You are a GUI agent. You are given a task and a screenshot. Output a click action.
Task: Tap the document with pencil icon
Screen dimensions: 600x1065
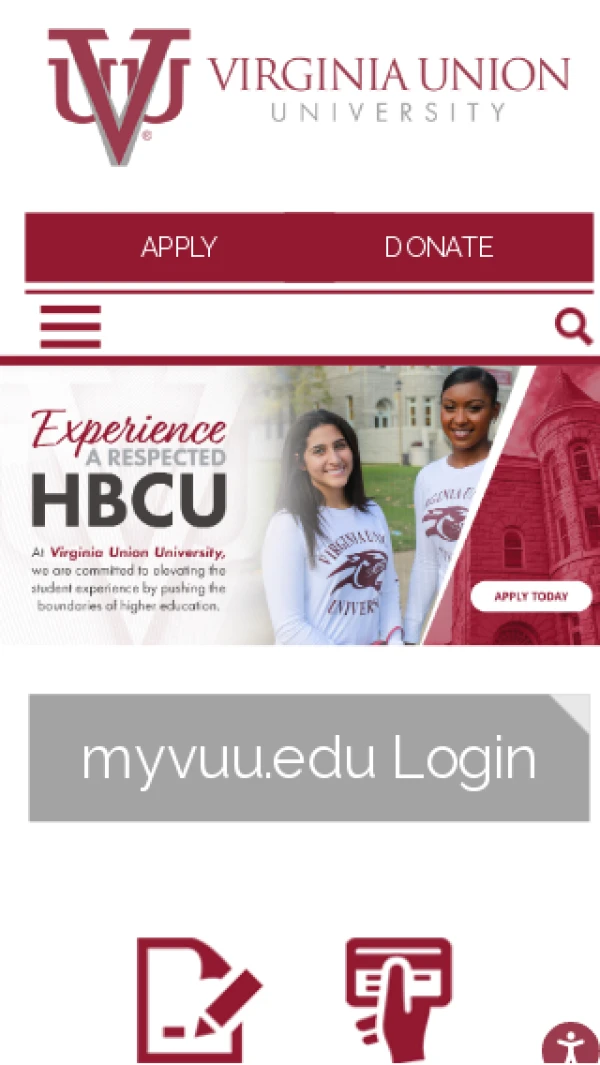click(198, 999)
